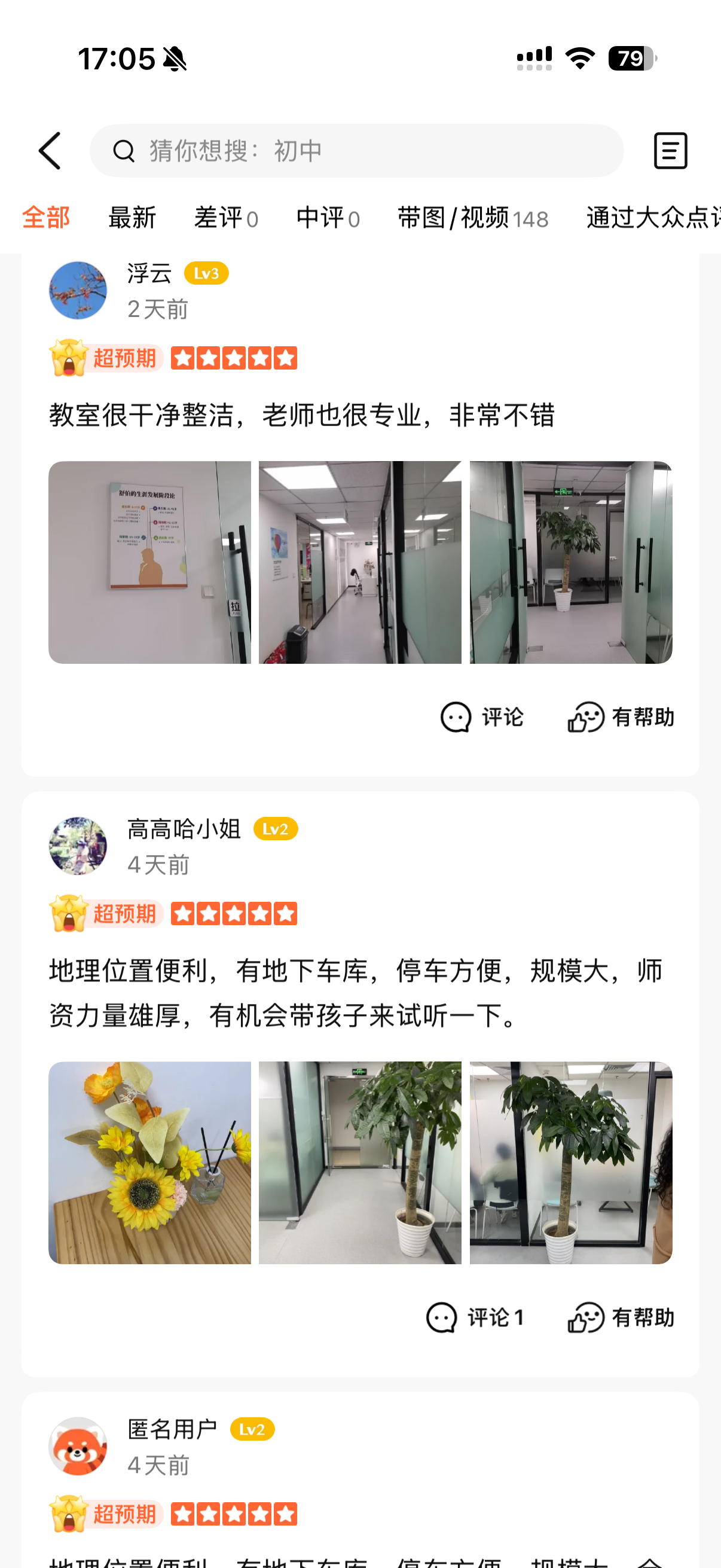Open comments on 高高哈小姐's review
The width and height of the screenshot is (721, 1568).
(475, 1317)
